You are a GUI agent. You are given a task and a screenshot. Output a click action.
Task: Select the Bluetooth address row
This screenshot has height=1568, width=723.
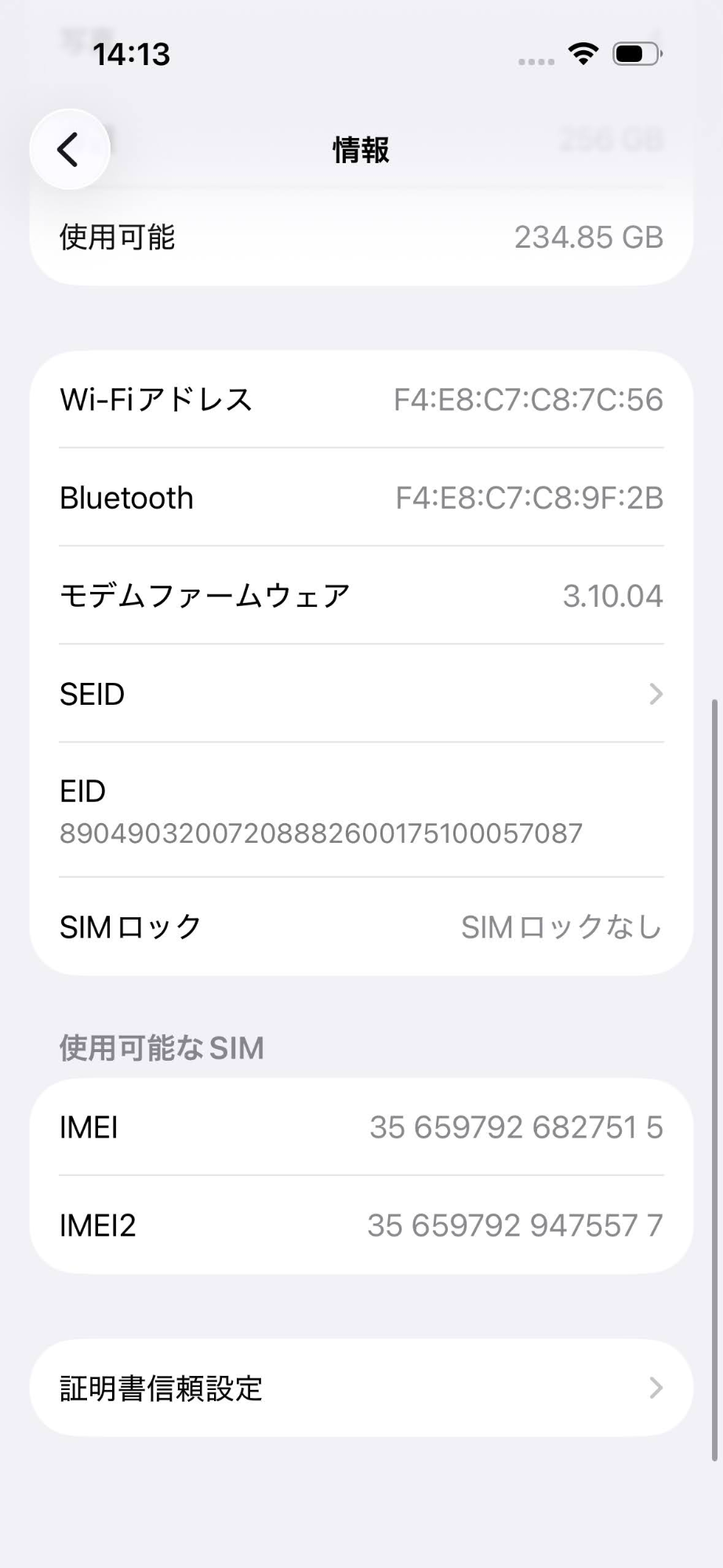point(361,497)
